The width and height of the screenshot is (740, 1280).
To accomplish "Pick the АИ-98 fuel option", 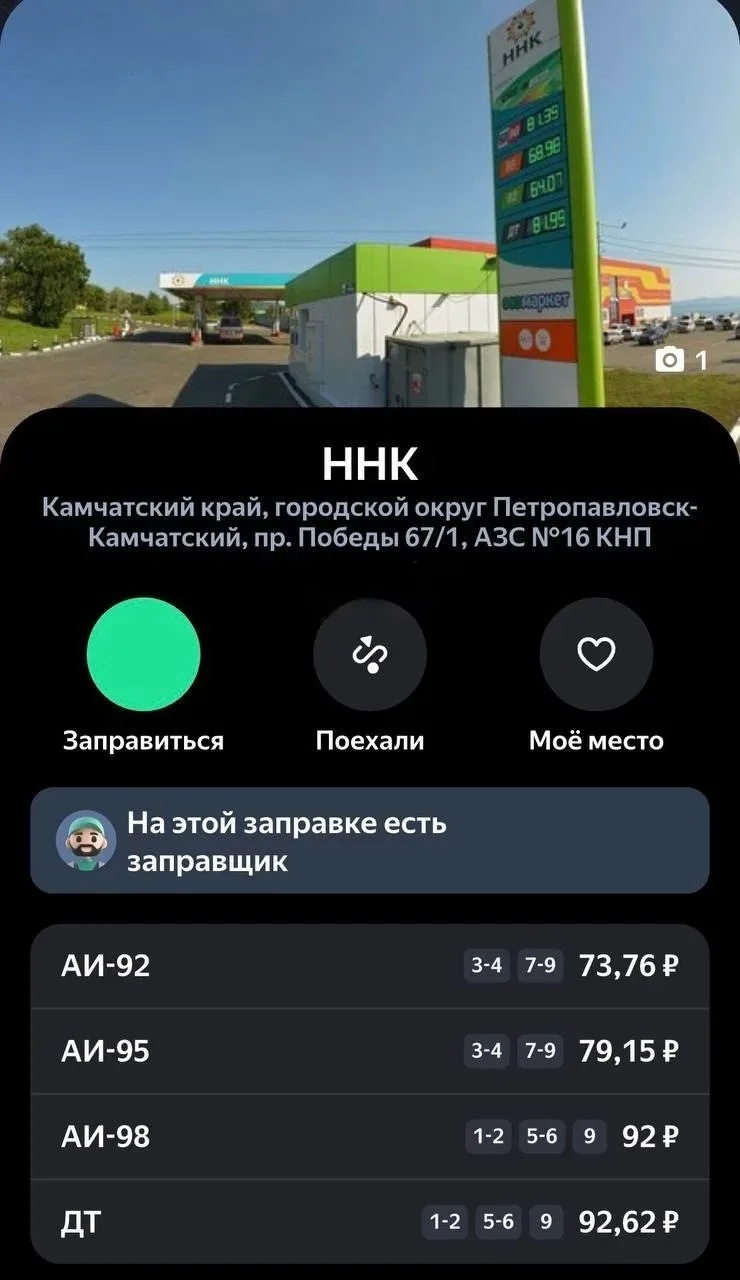I will (x=370, y=1136).
